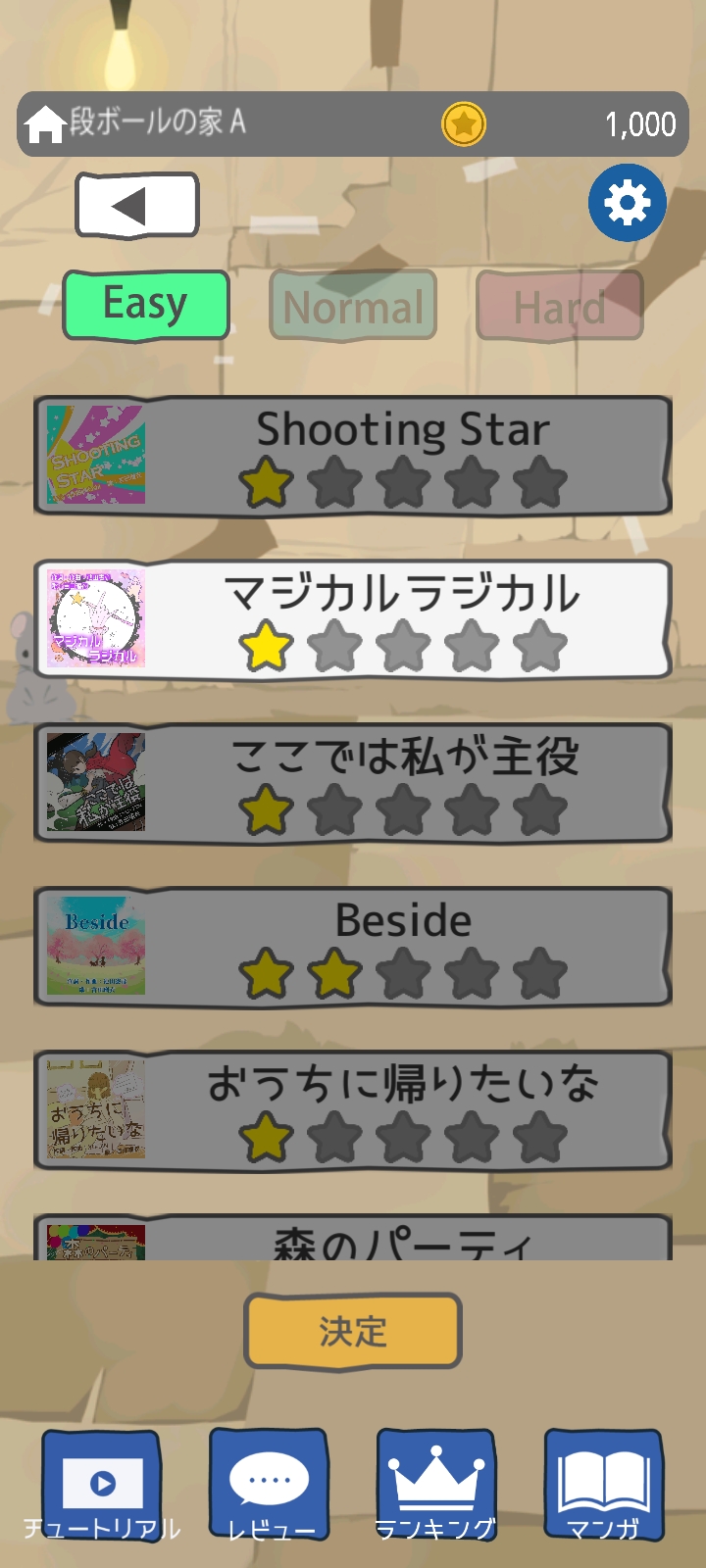The width and height of the screenshot is (706, 1568).
Task: Select the song 森のパーティ
Action: (353, 1237)
